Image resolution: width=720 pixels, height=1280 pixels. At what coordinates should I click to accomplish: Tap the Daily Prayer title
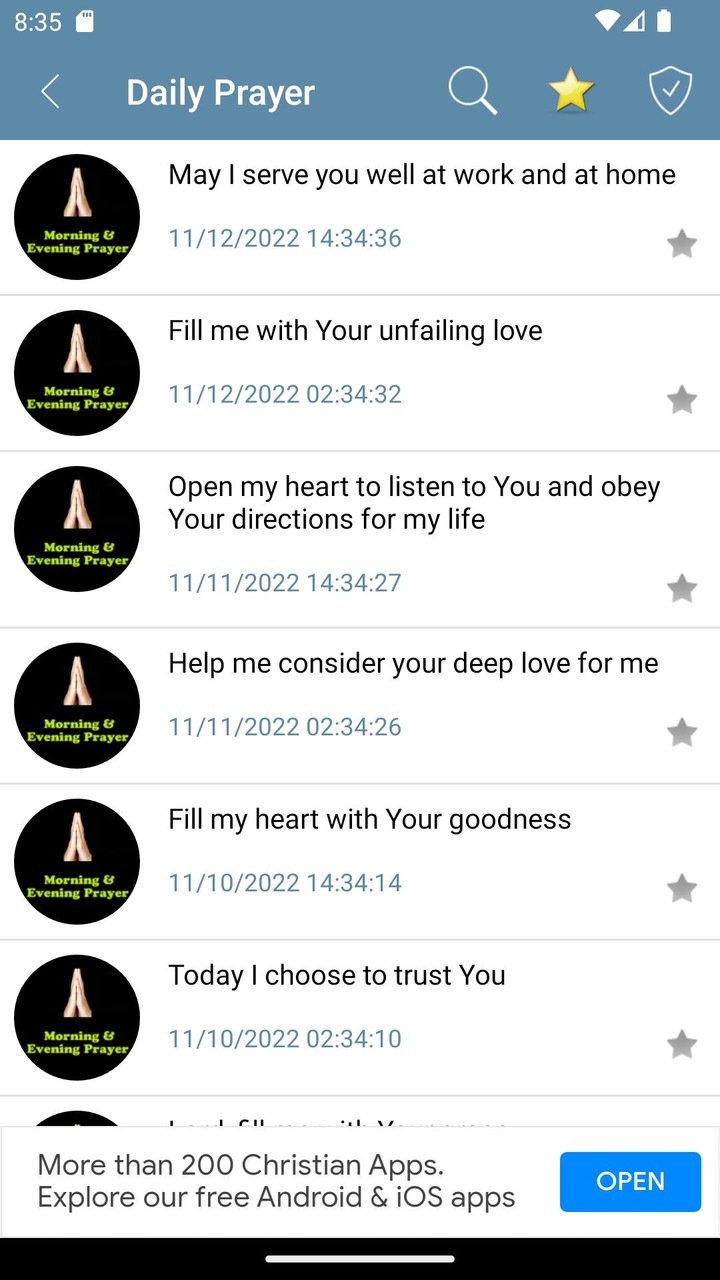220,92
